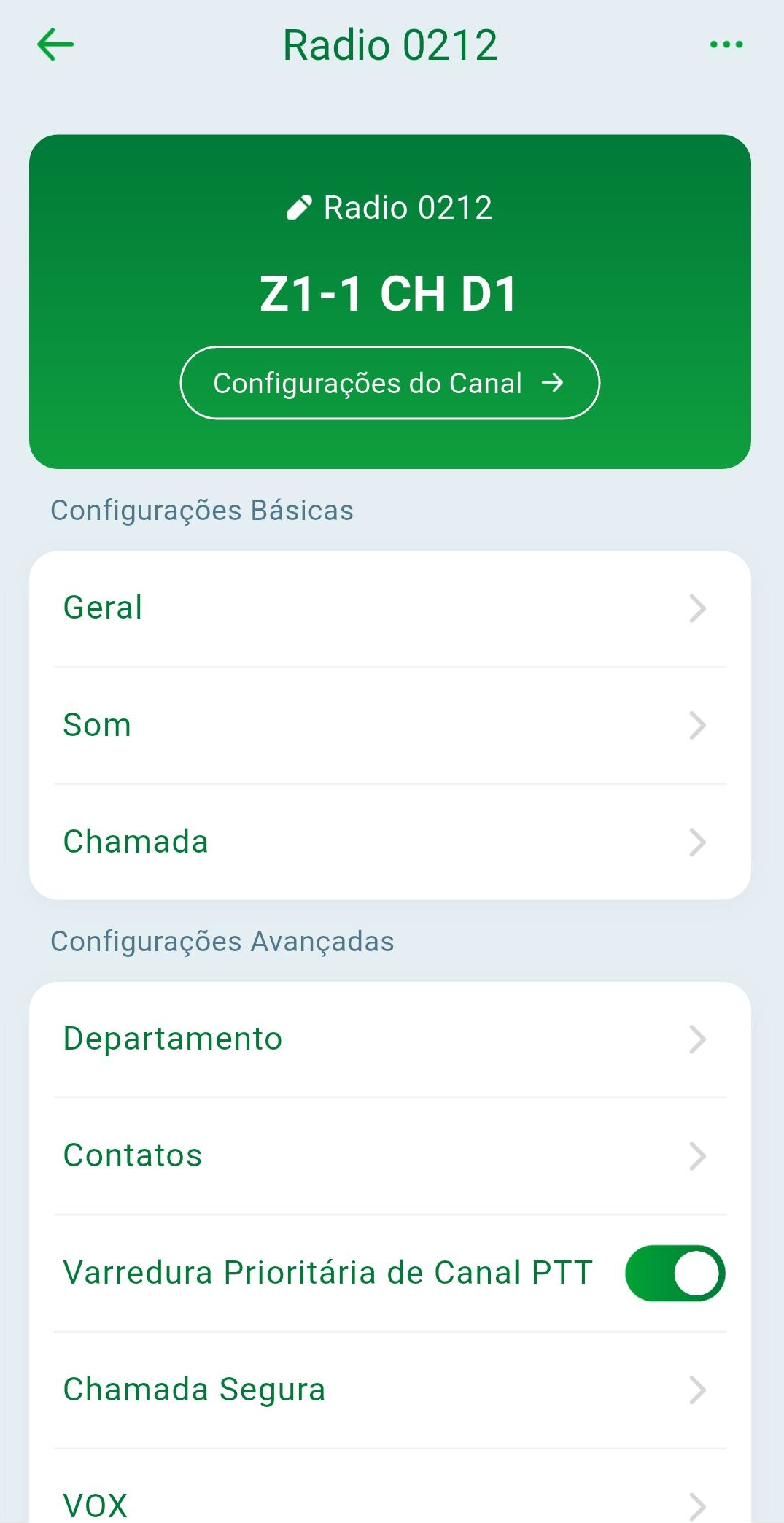Open the Som settings

click(389, 725)
